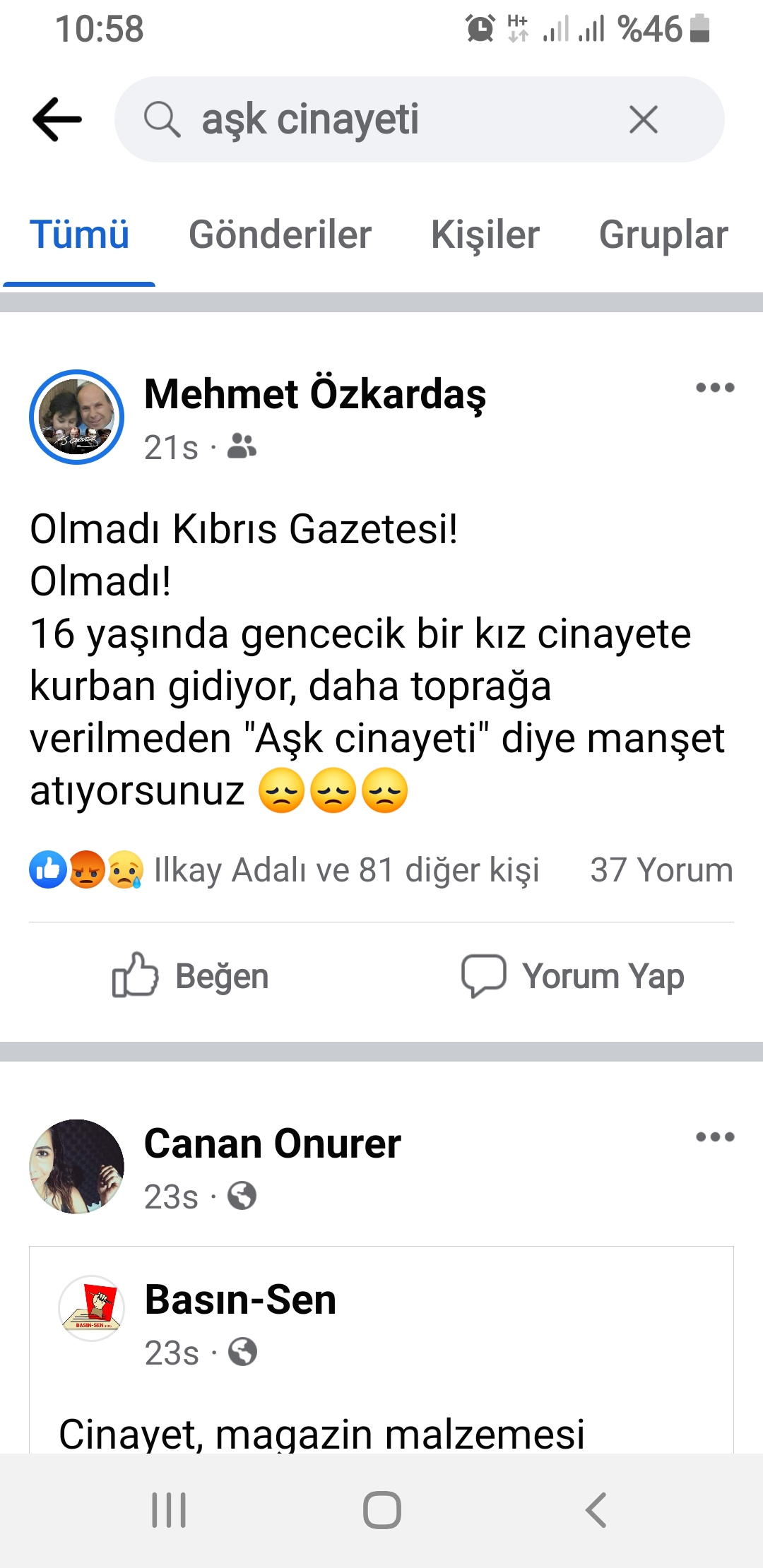This screenshot has width=763, height=1568.
Task: Go to the home screen
Action: (x=381, y=1510)
